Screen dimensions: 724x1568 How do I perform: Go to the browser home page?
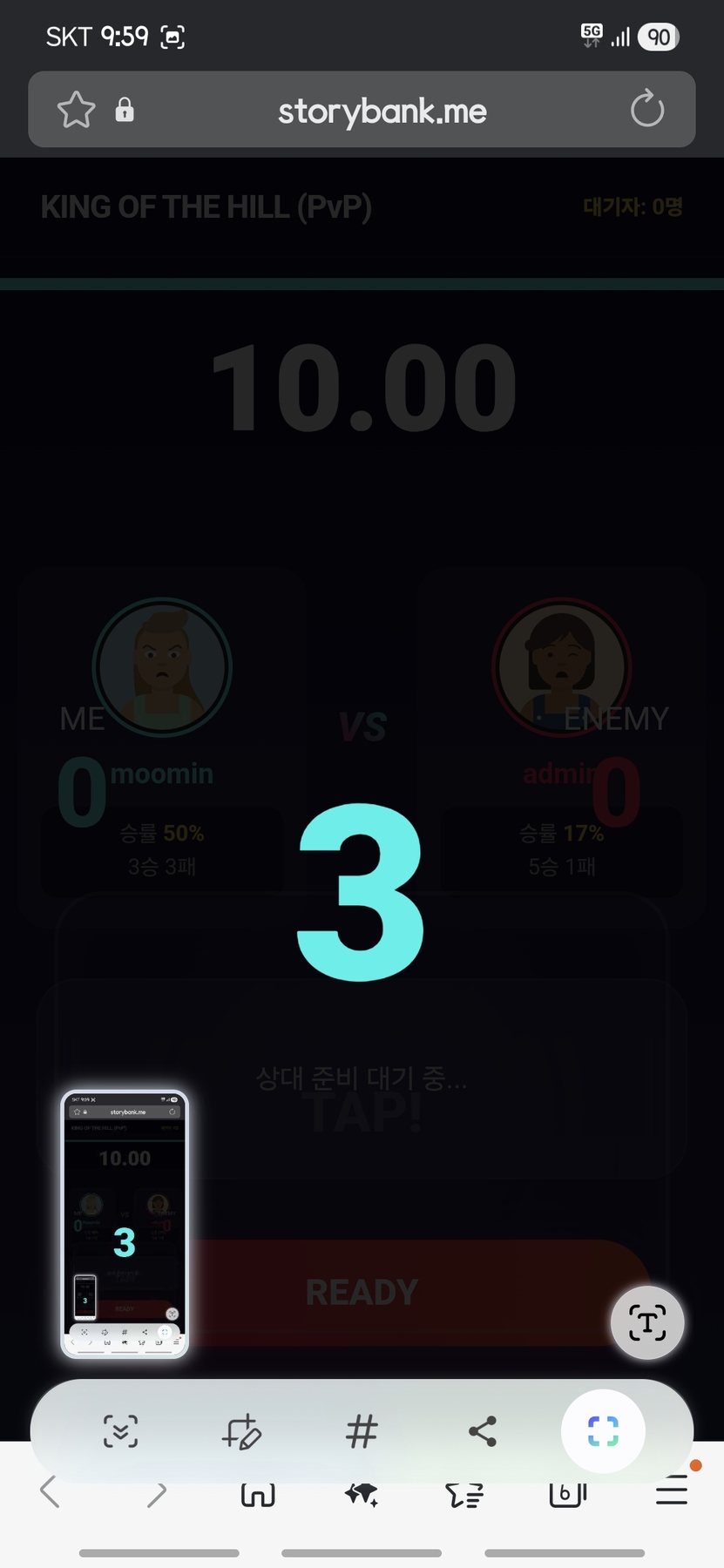tap(258, 1494)
